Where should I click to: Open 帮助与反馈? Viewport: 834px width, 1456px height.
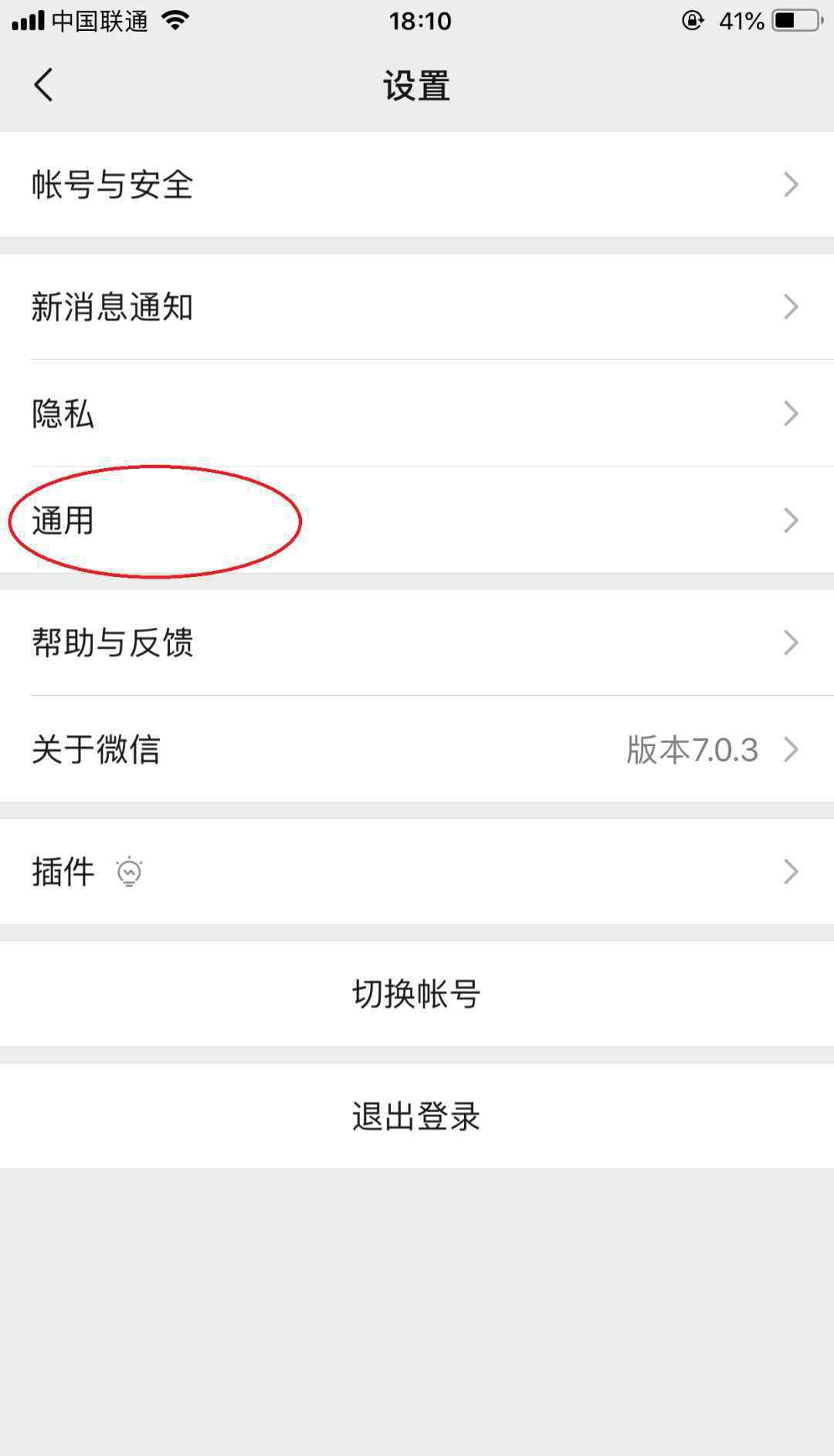pos(417,642)
